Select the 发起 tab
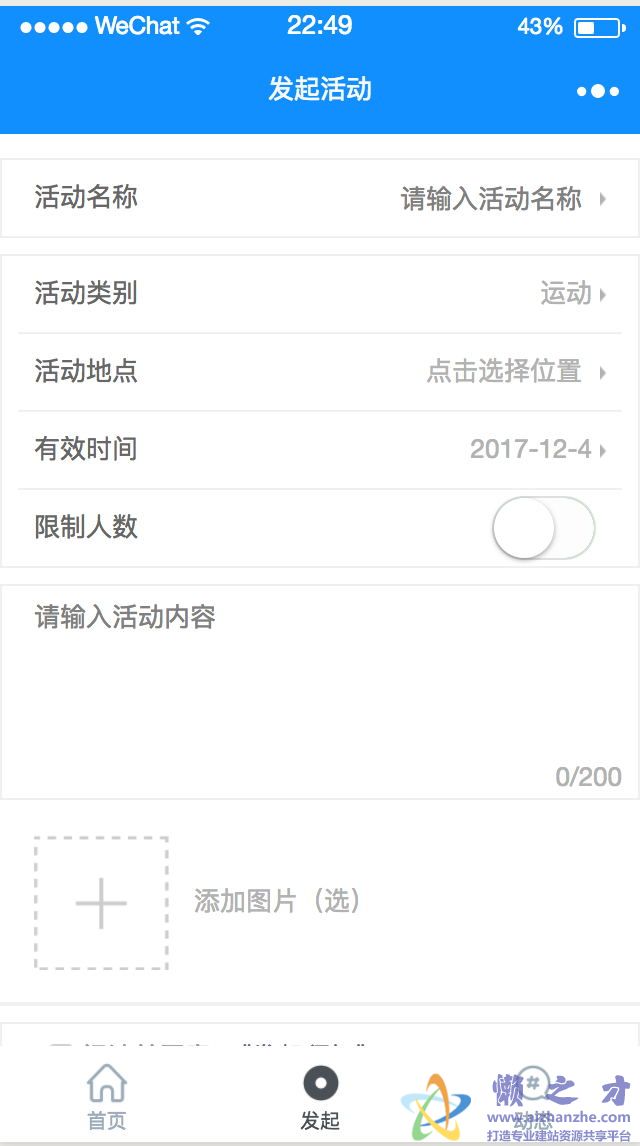Image resolution: width=640 pixels, height=1146 pixels. (320, 1097)
